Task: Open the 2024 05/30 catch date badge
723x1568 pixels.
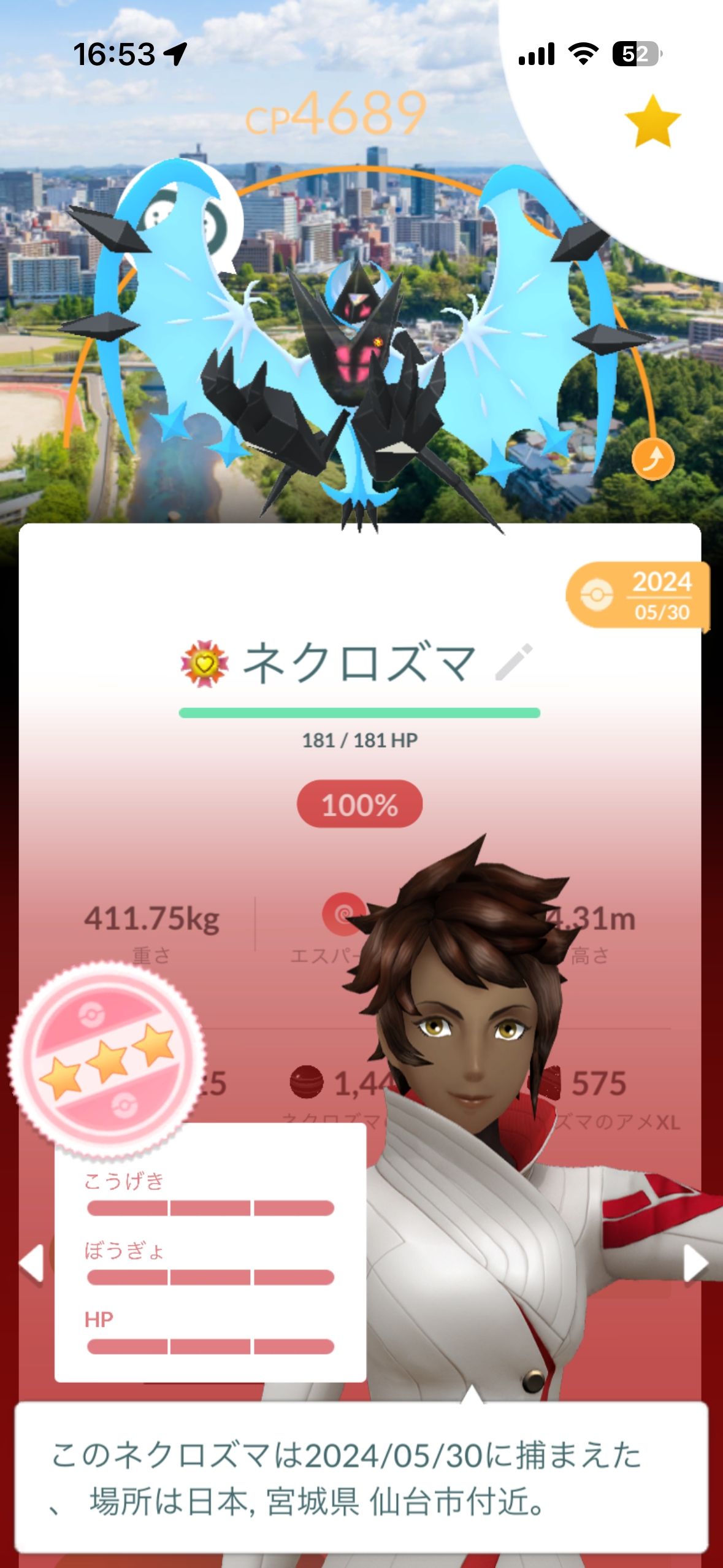Action: (638, 596)
